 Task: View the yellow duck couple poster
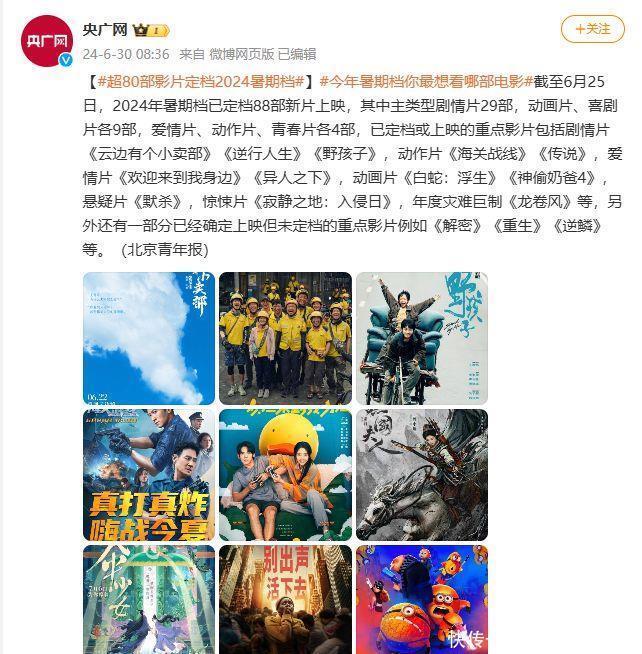pos(285,474)
